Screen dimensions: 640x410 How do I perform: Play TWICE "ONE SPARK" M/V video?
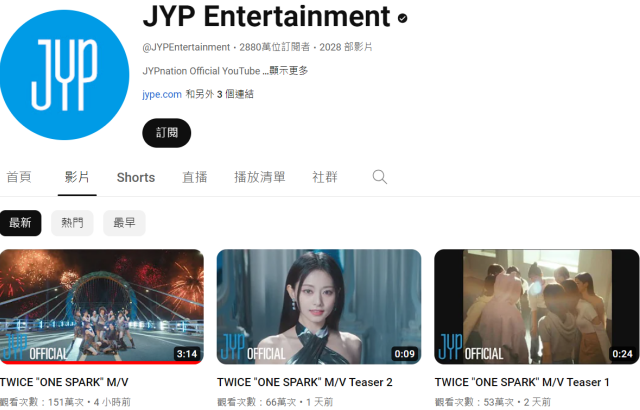[101, 306]
